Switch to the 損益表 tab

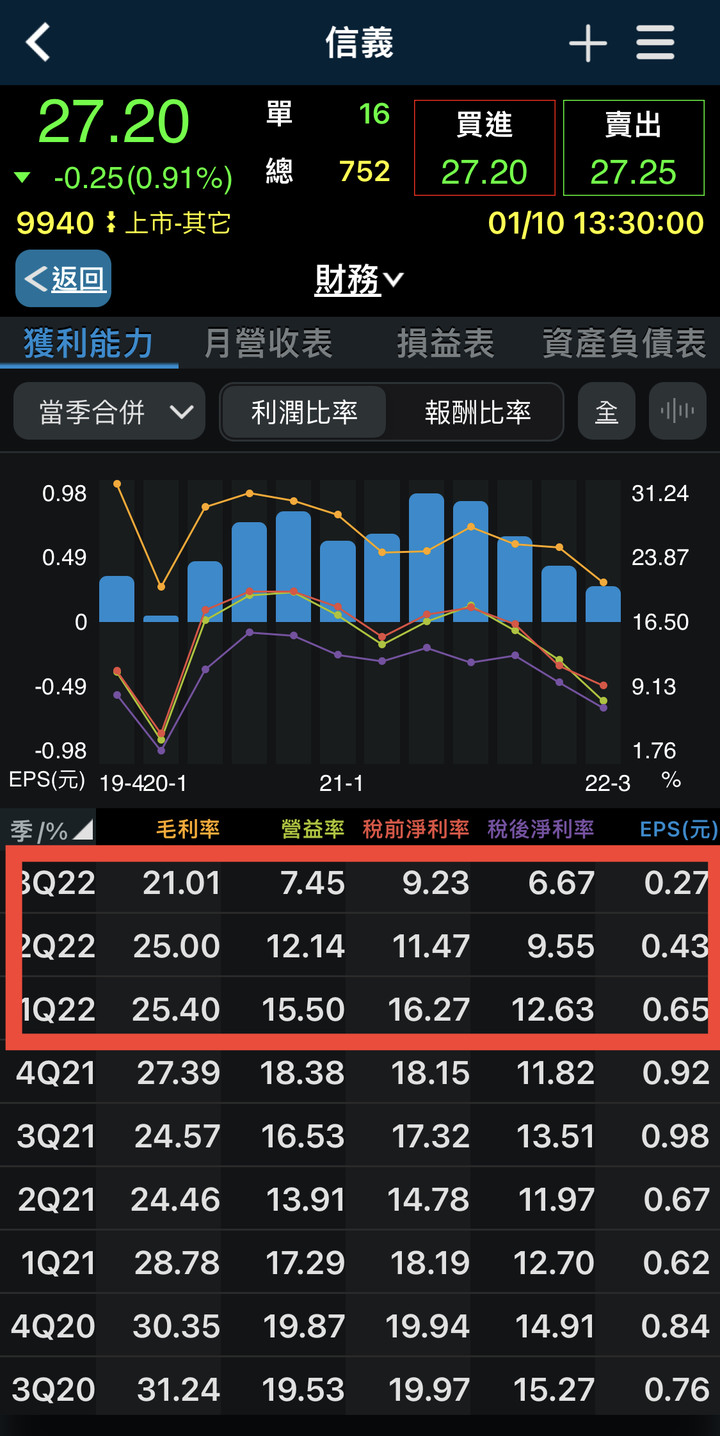point(445,344)
